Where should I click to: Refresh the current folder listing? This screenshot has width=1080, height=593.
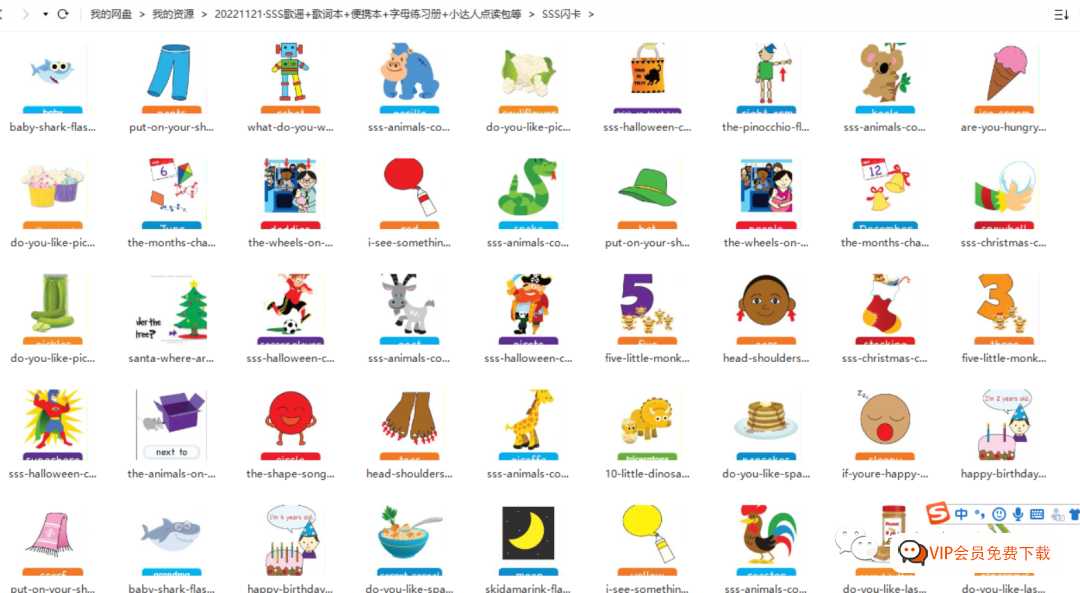(63, 14)
